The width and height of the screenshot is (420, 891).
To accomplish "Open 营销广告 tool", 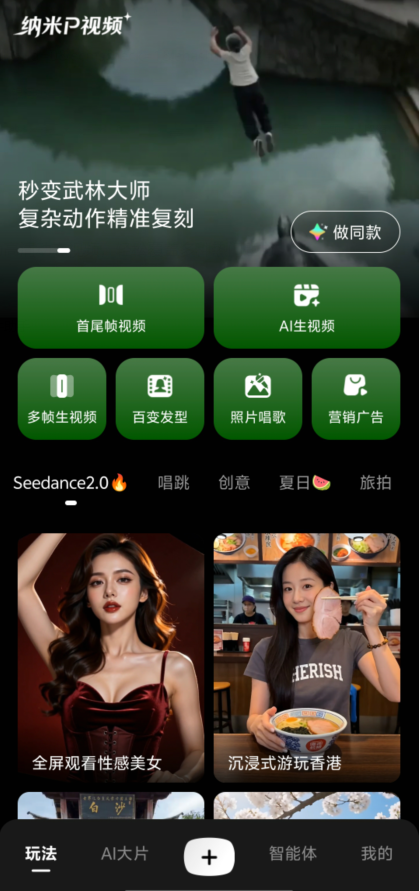I will (356, 398).
